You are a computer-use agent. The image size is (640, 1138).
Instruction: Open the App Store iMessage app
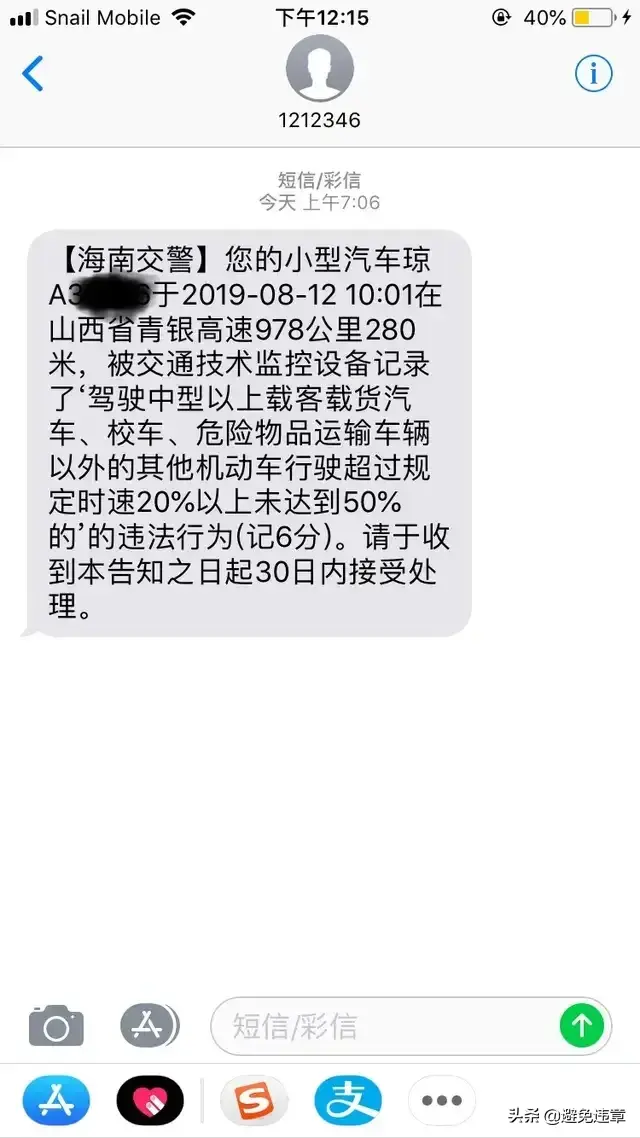(56, 1101)
